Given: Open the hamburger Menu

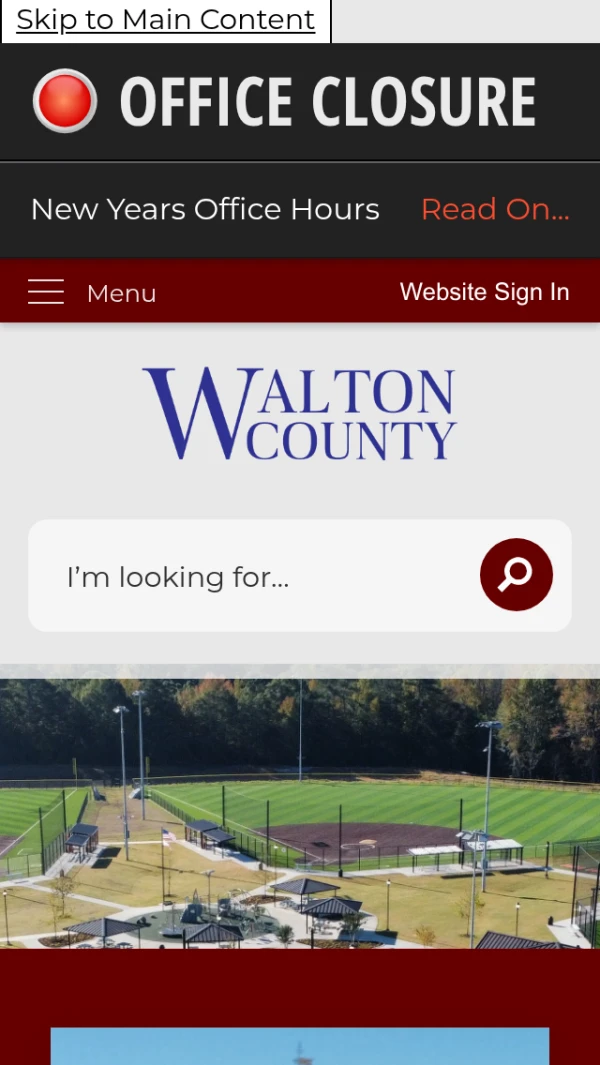Looking at the screenshot, I should 92,293.
